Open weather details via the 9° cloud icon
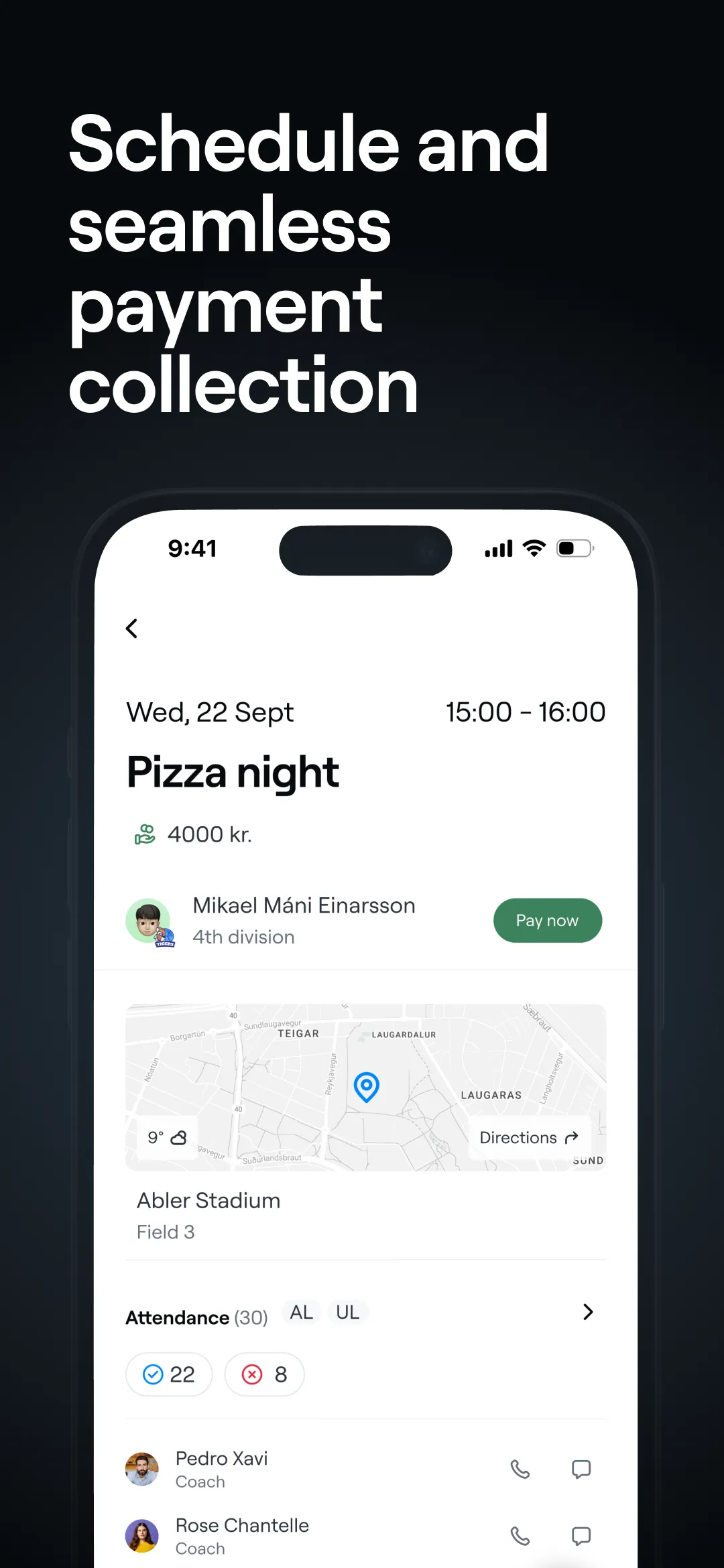 coord(167,1137)
